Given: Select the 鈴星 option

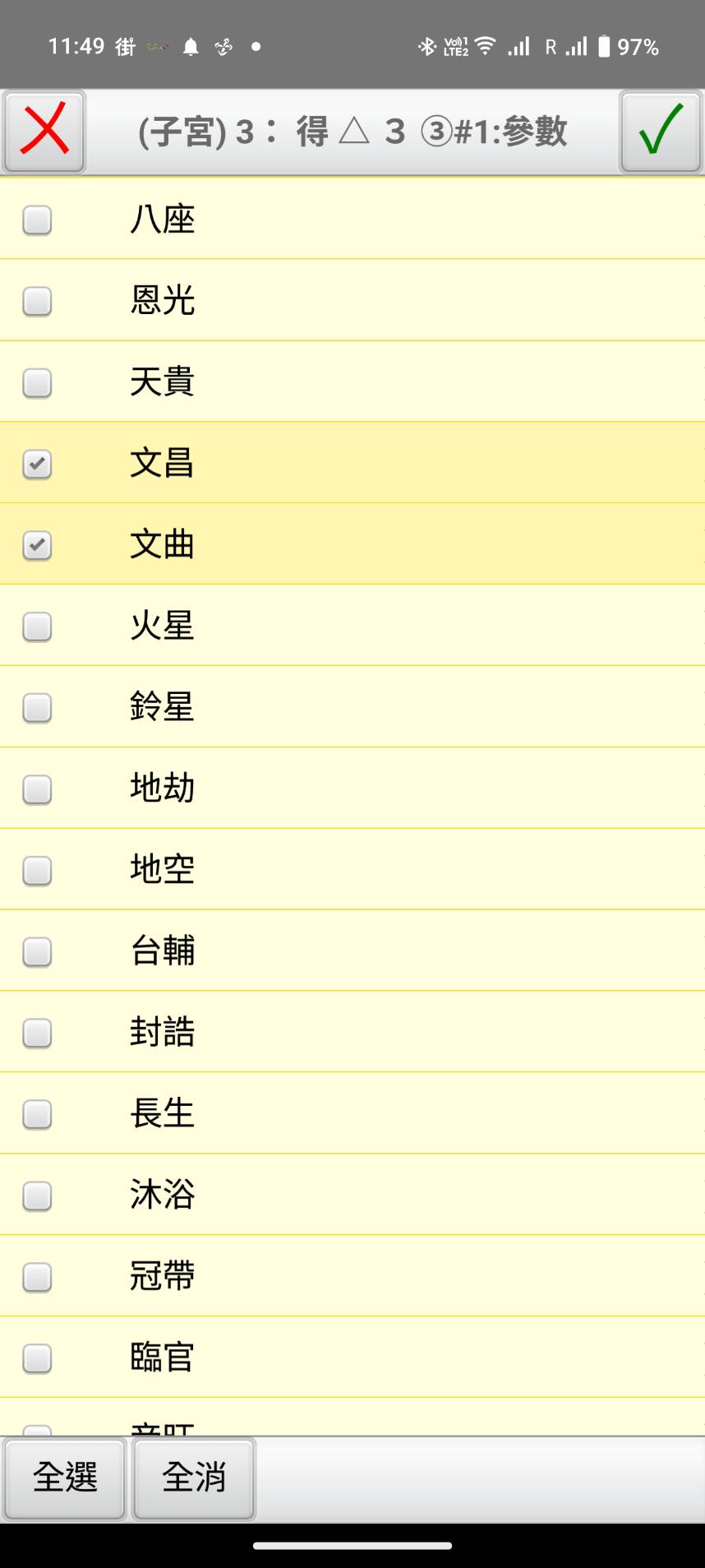Looking at the screenshot, I should click(x=37, y=707).
